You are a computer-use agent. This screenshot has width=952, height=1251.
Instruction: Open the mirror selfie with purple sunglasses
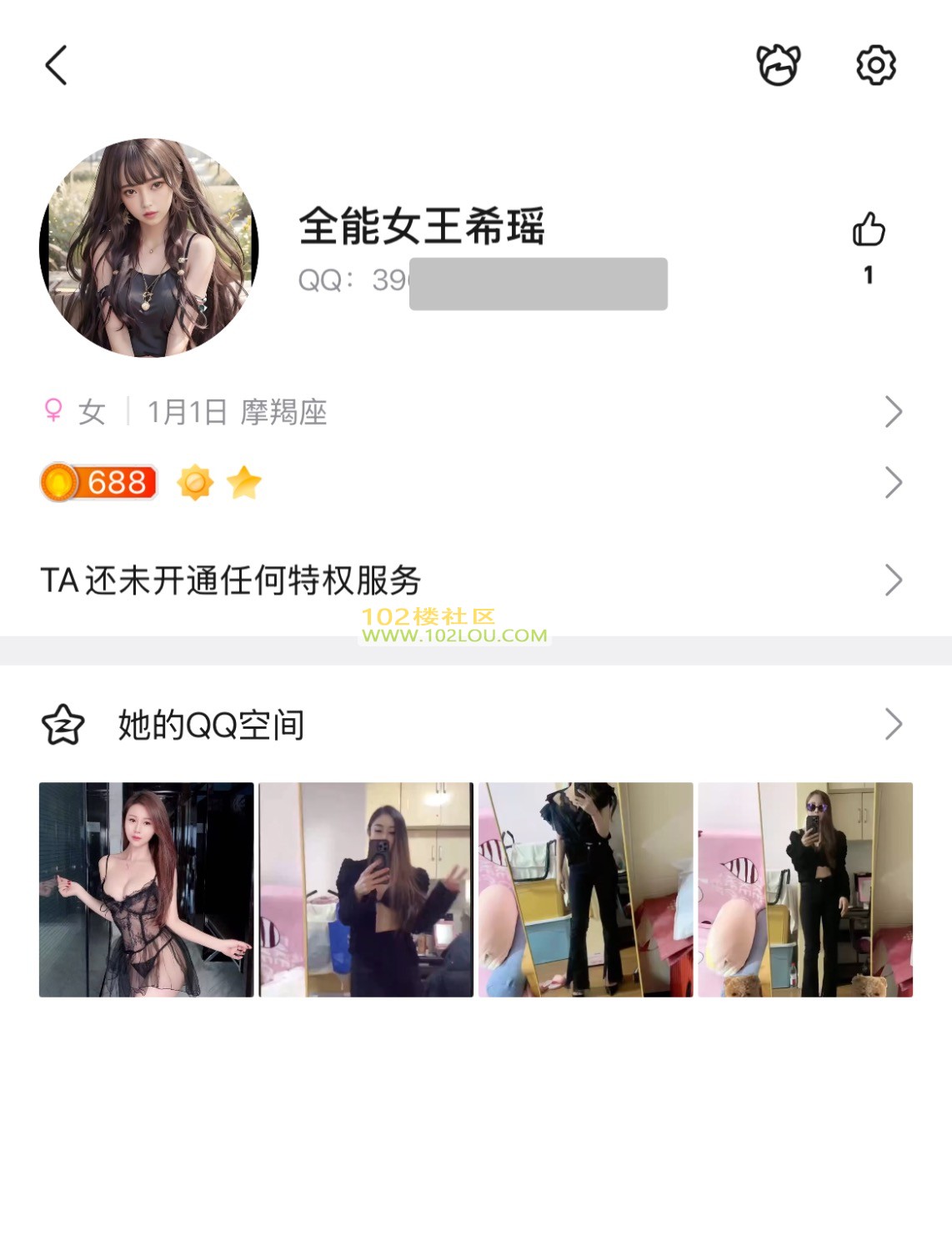click(805, 889)
